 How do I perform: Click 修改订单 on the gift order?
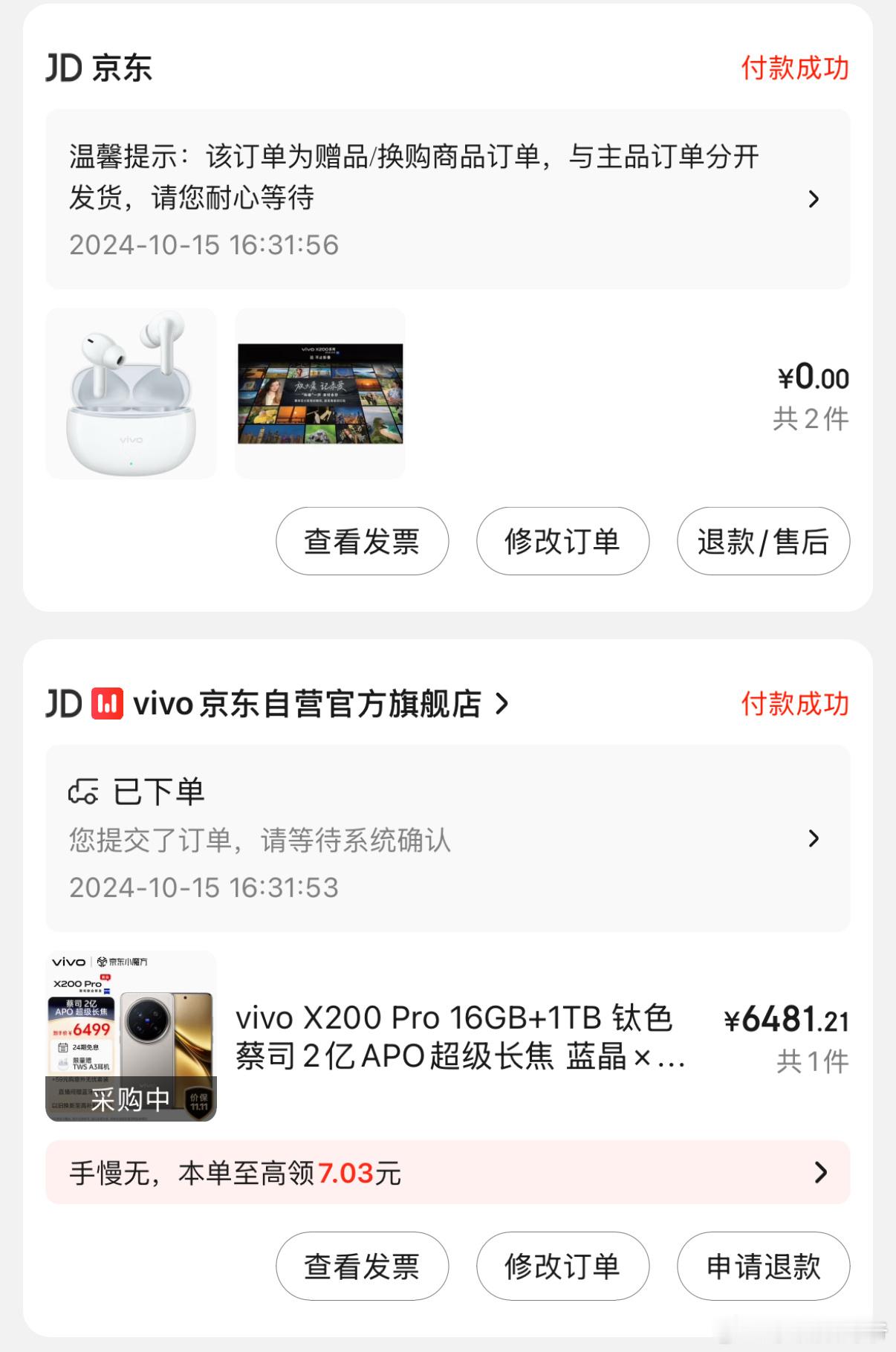[562, 541]
